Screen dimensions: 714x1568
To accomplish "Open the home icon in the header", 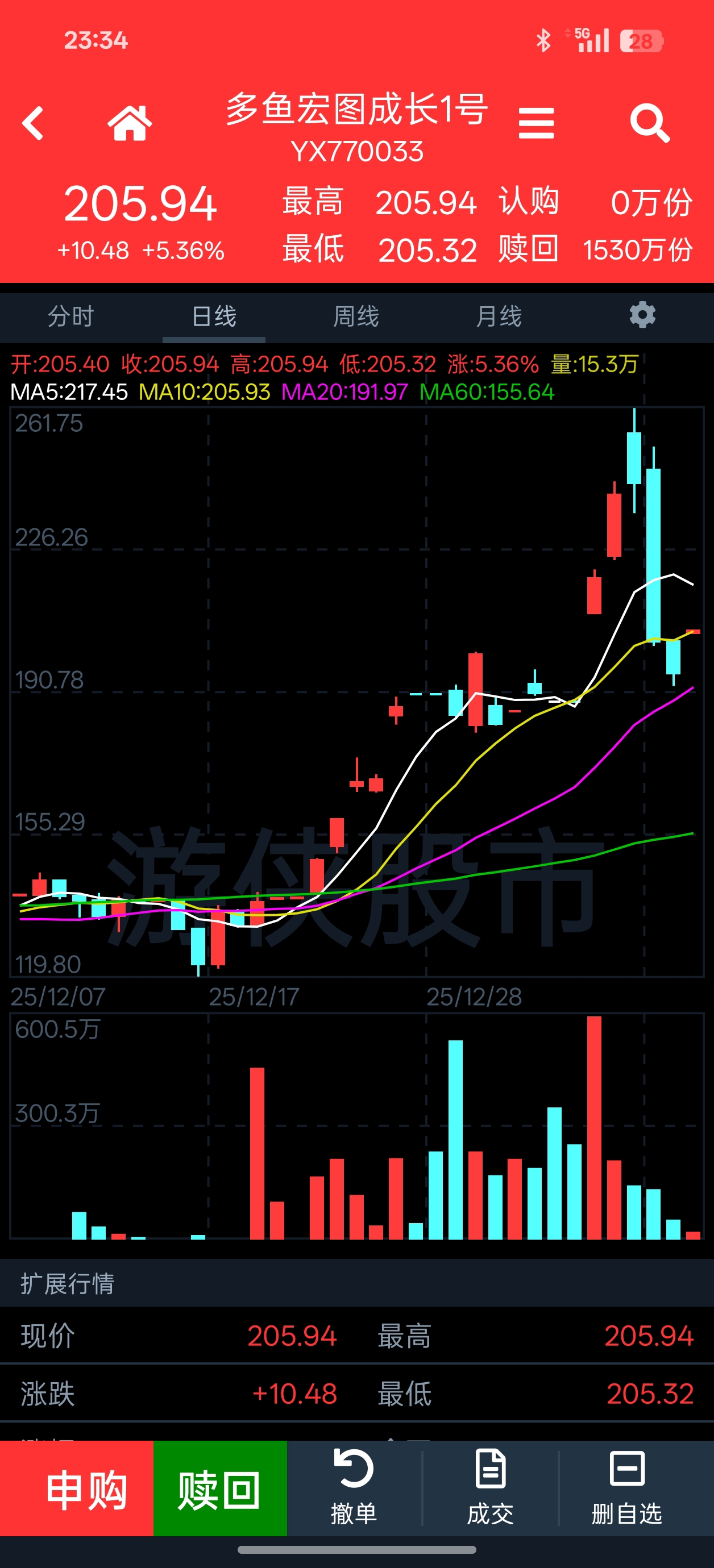I will [x=129, y=124].
